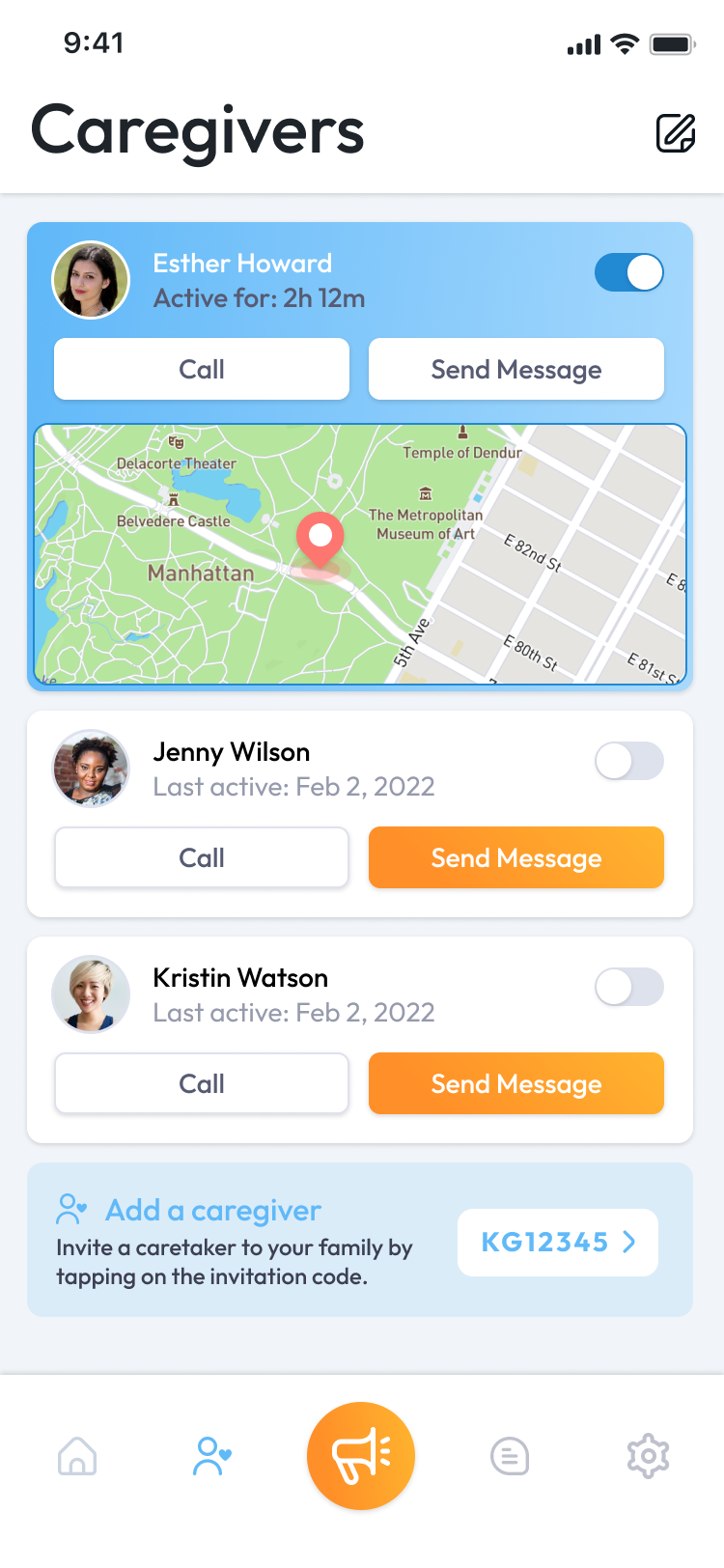Send Message to Jenny Wilson
Viewport: 724px width, 1568px height.
pos(516,857)
